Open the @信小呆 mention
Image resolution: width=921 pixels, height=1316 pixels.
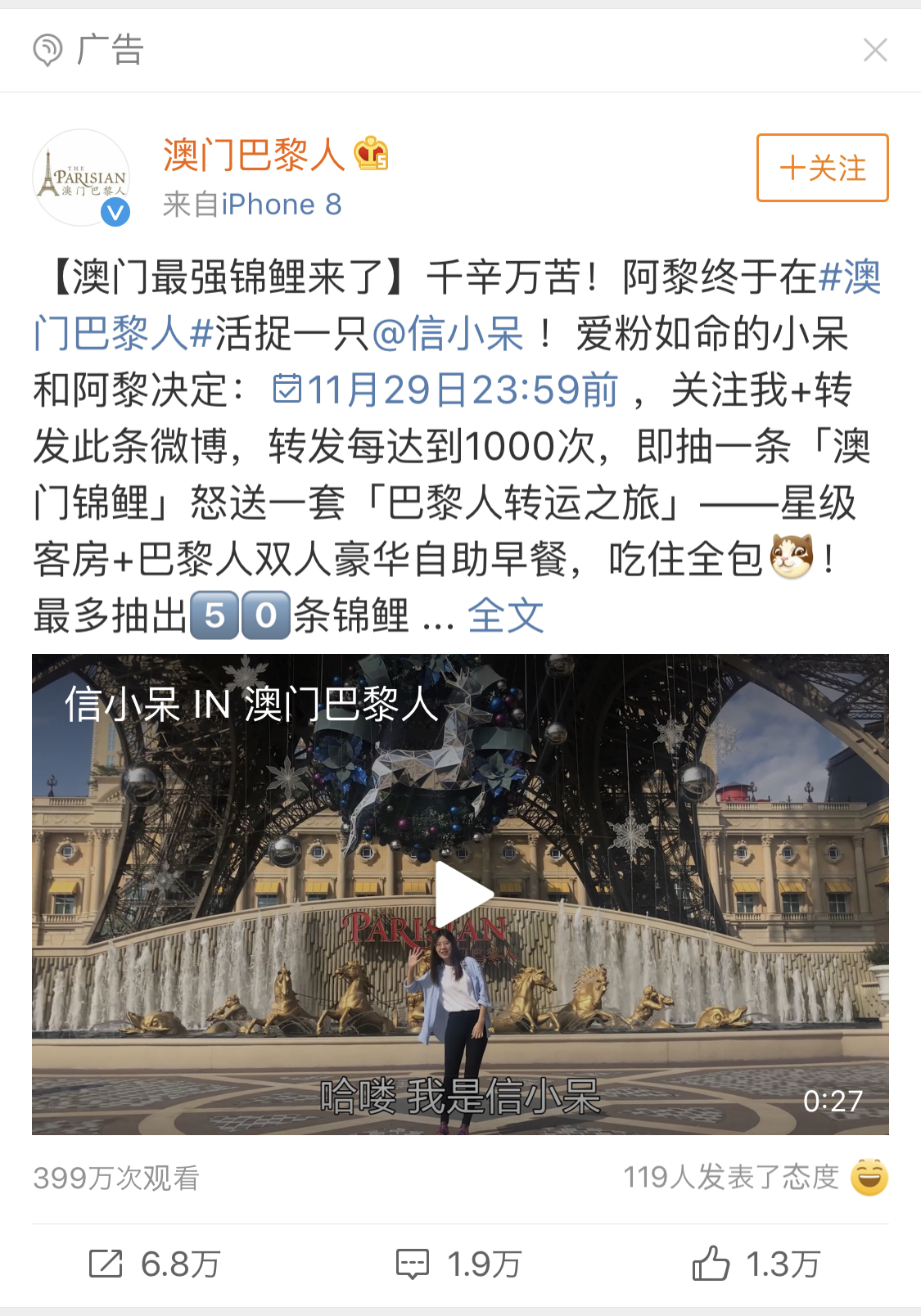tap(448, 334)
